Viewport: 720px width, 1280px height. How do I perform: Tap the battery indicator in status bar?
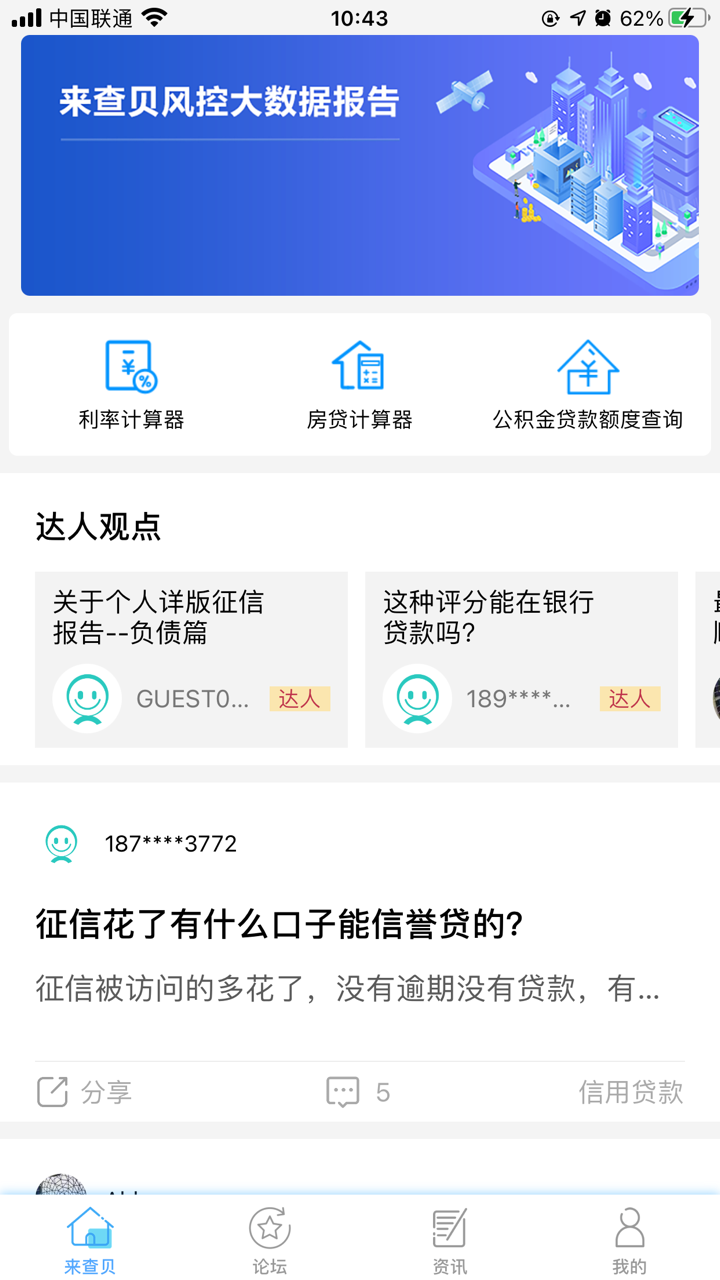coord(688,17)
